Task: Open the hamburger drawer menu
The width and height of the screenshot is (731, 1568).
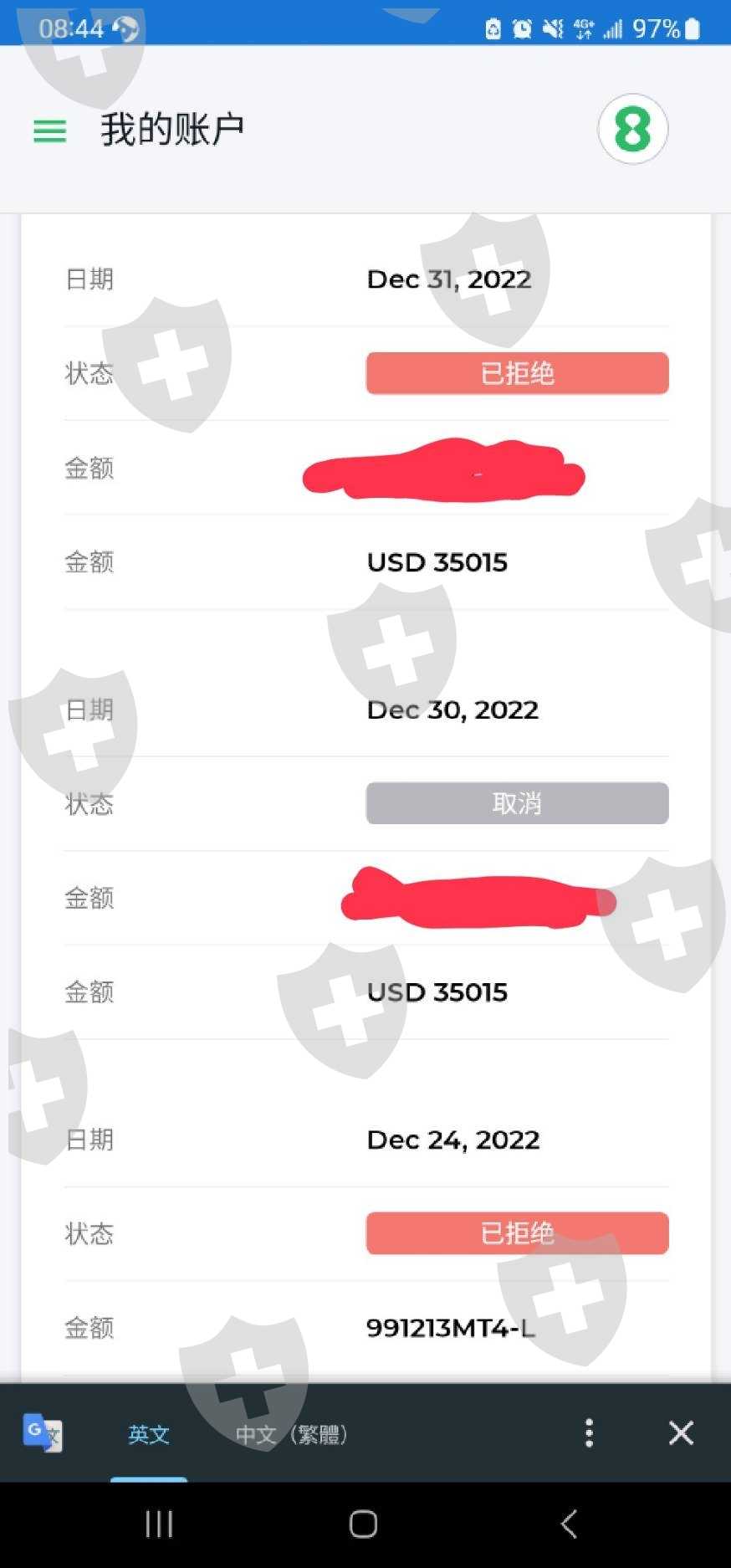Action: [49, 131]
